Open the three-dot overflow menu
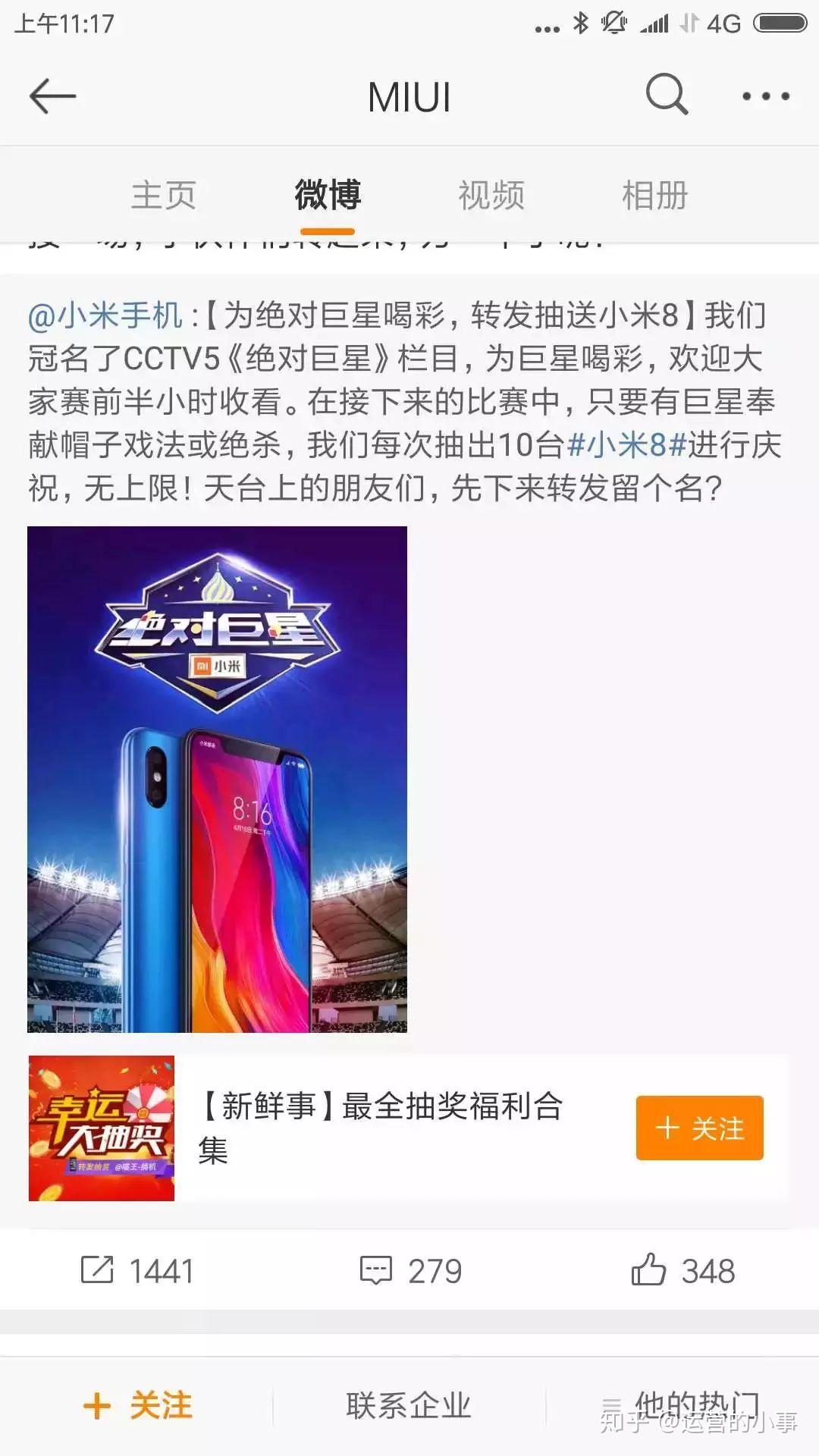Viewport: 819px width, 1456px height. [x=766, y=96]
